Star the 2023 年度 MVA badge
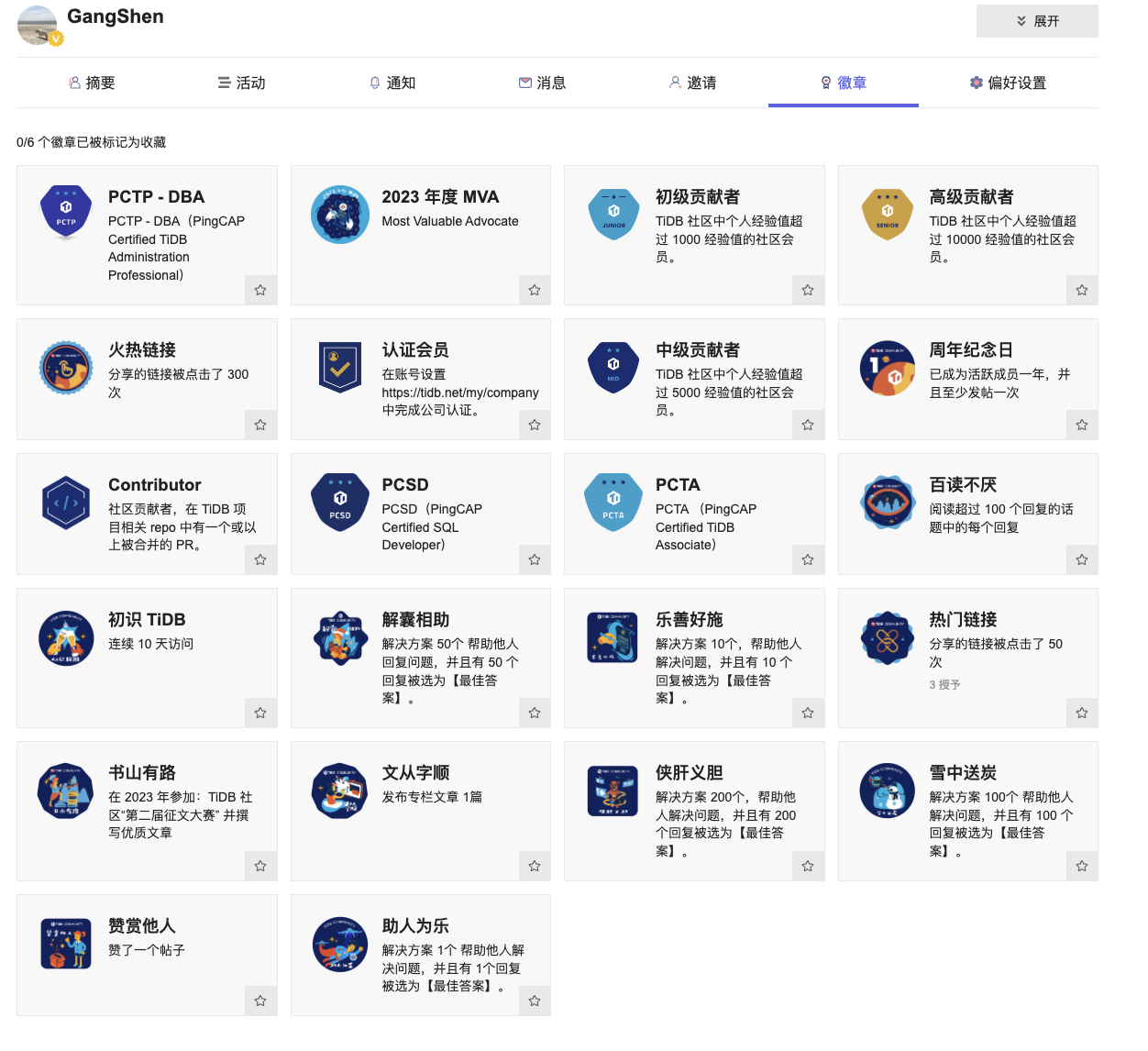Viewport: 1148px width, 1051px height. pos(535,290)
